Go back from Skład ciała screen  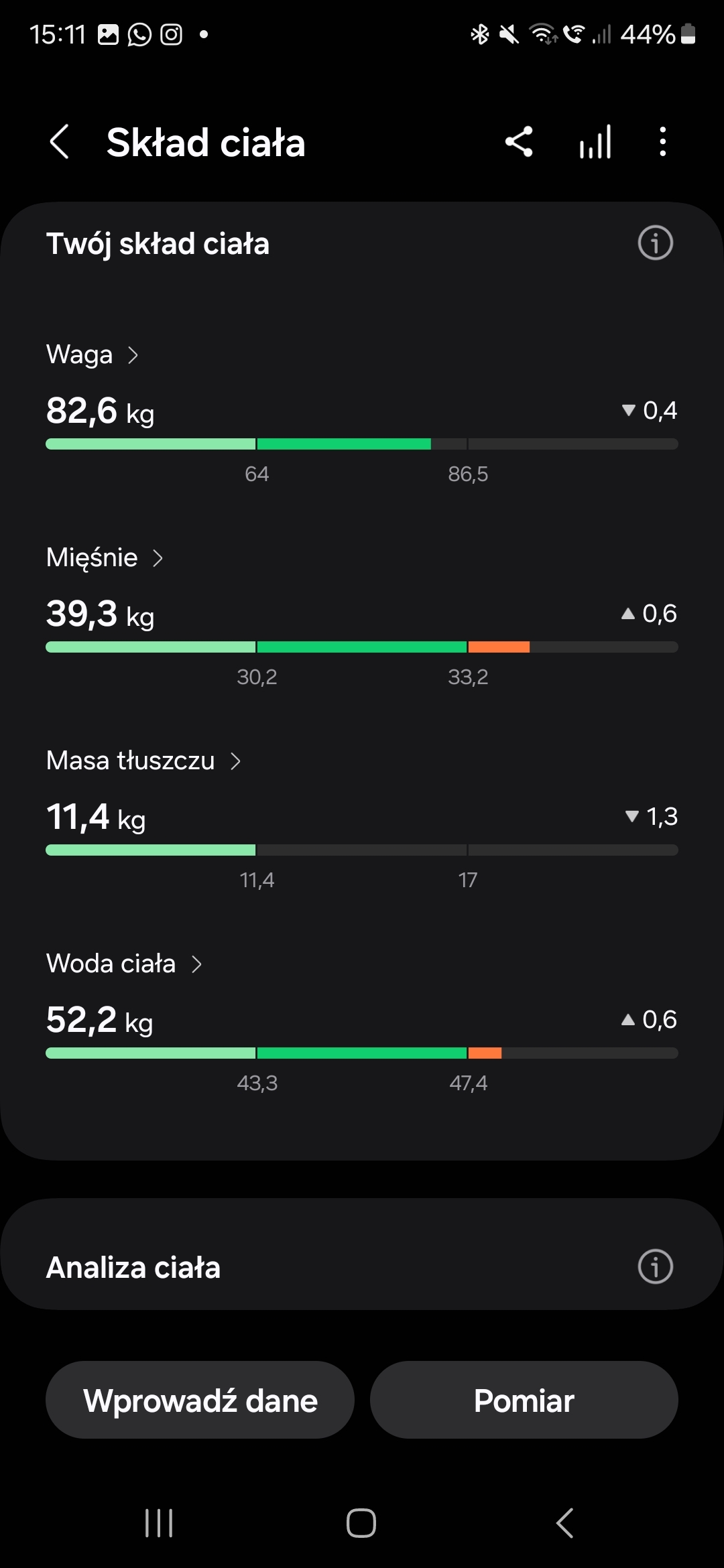coord(60,142)
